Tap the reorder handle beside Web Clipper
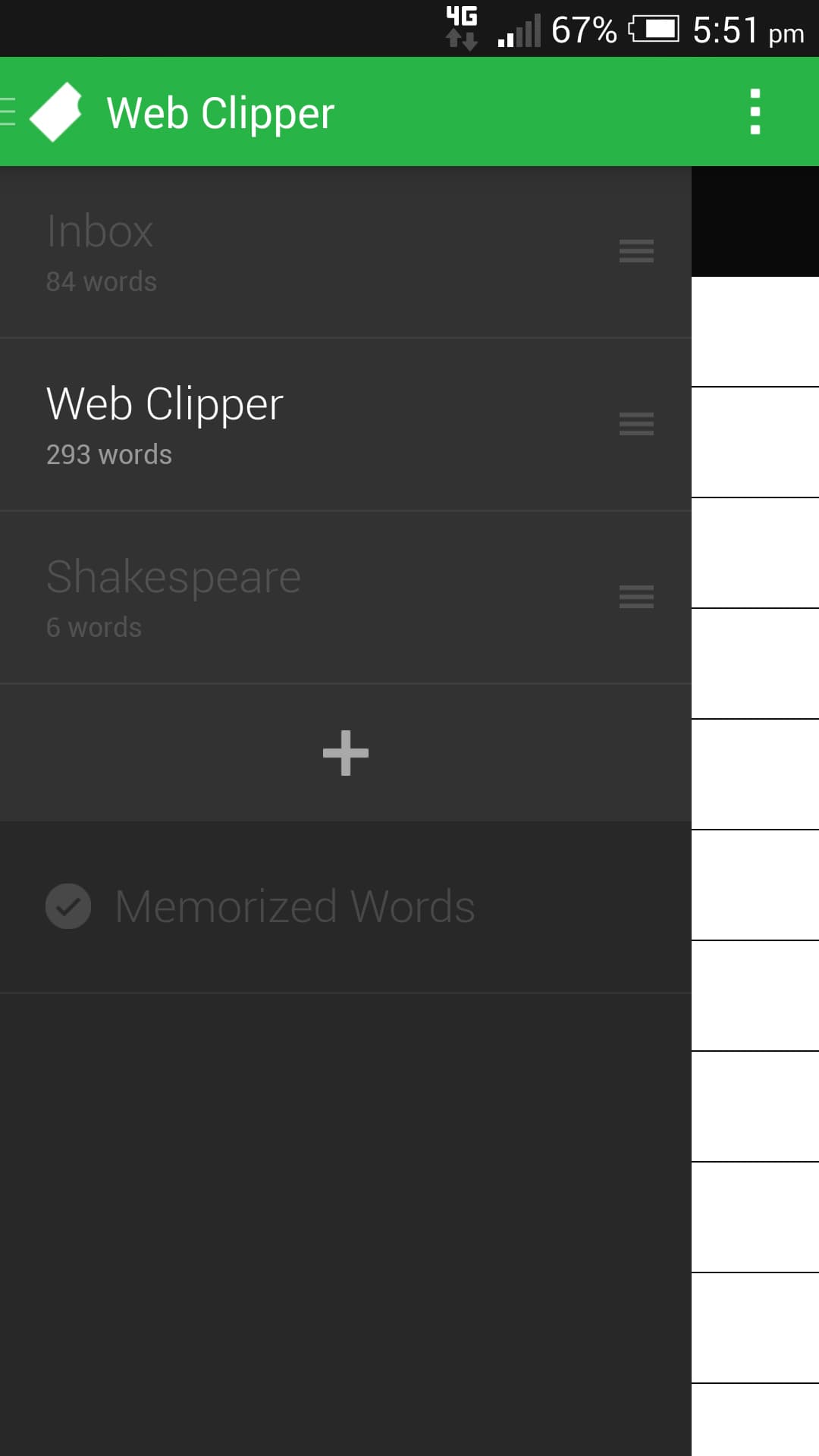Screen dimensions: 819x1456 (635, 424)
